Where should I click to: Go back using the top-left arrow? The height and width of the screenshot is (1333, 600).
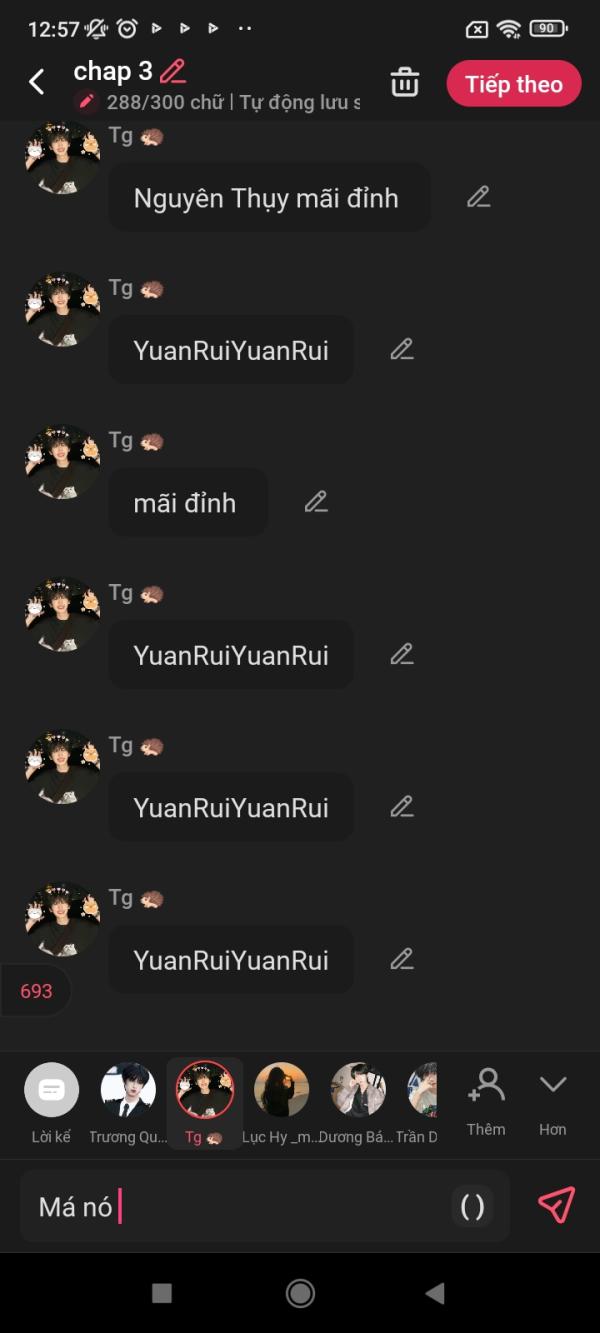pos(37,82)
